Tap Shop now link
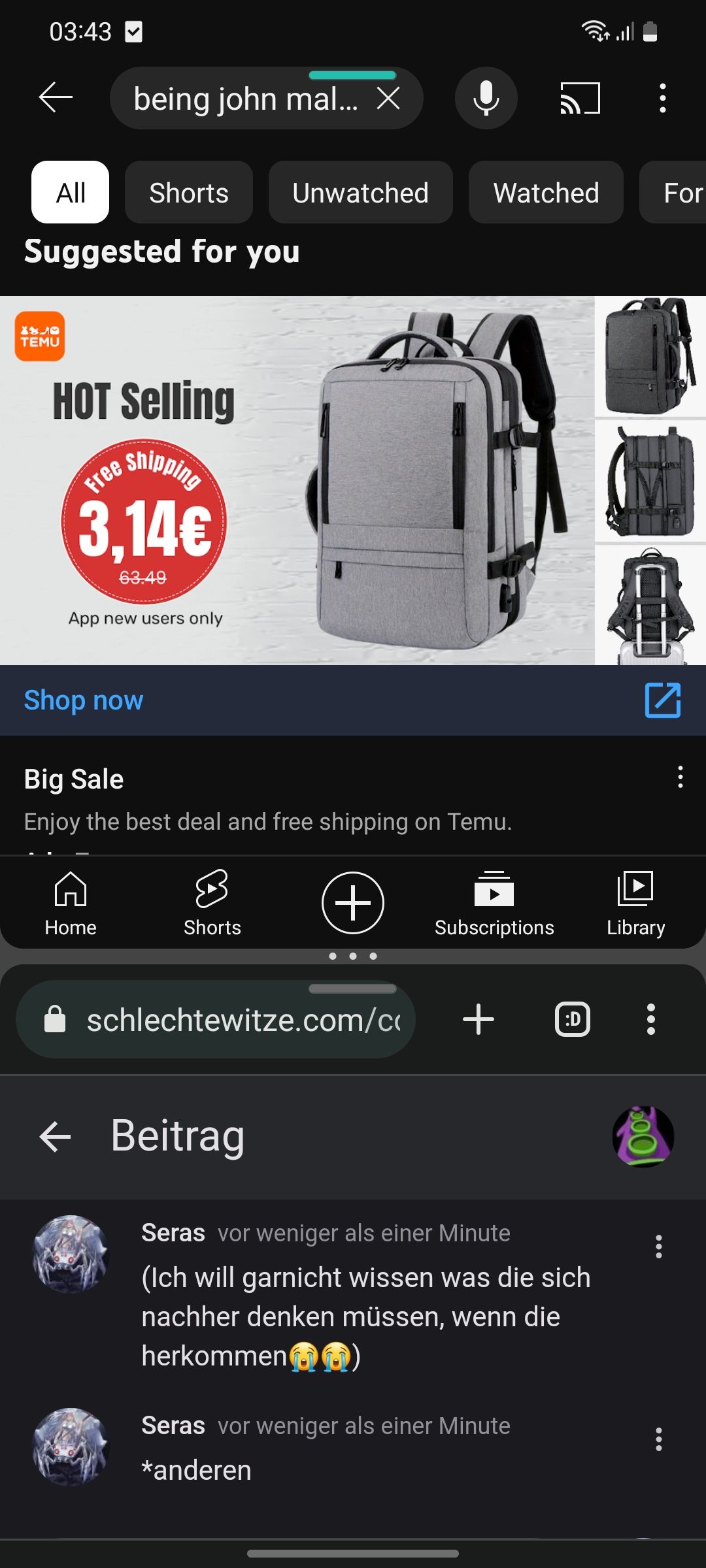Image resolution: width=706 pixels, height=1568 pixels. [84, 700]
